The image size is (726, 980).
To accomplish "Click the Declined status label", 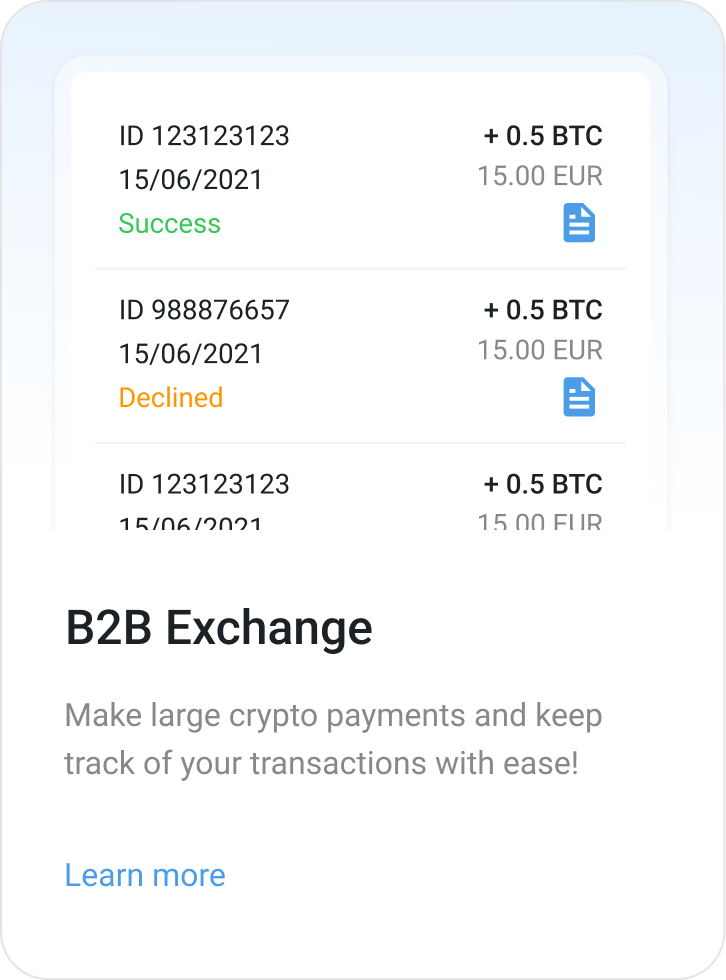I will coord(171,397).
